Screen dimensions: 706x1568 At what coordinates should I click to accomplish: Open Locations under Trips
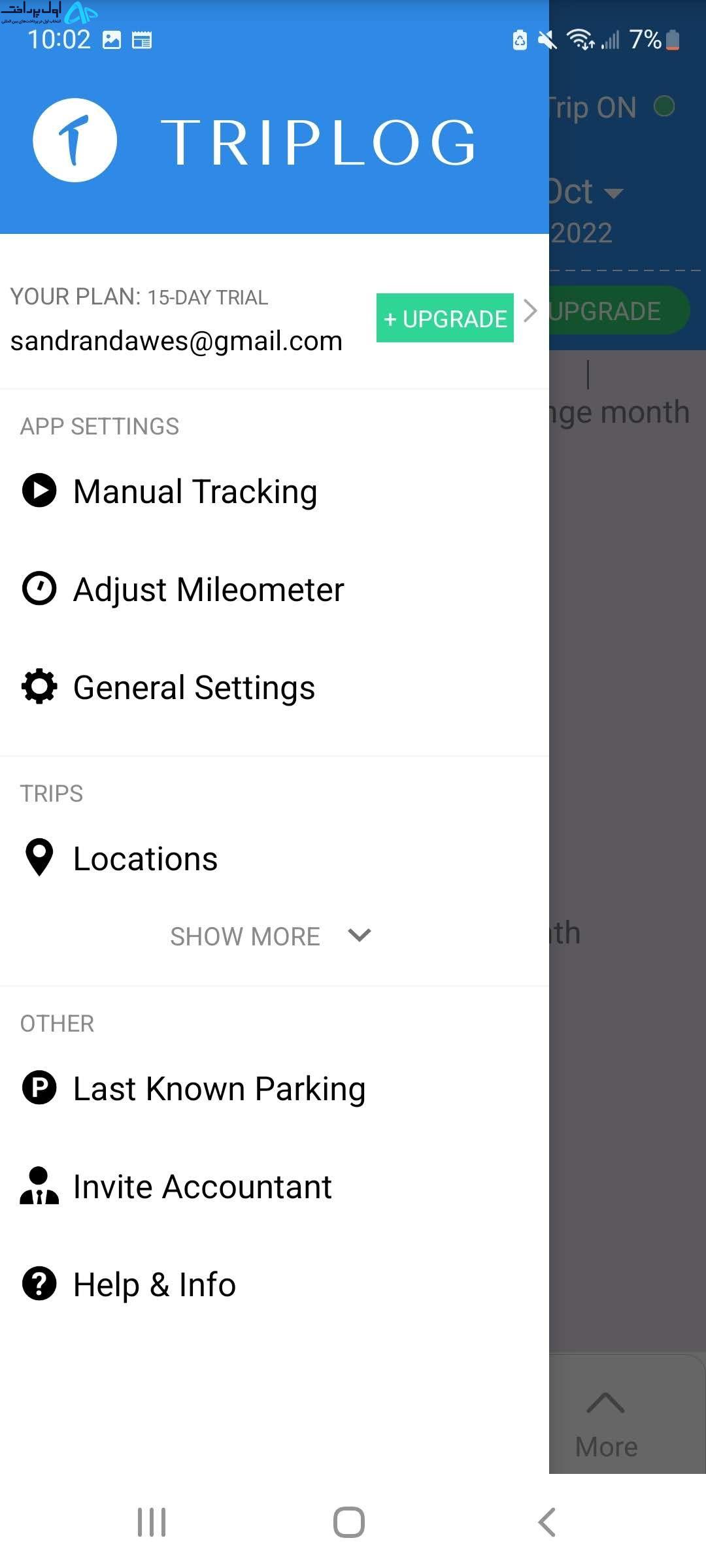click(275, 858)
